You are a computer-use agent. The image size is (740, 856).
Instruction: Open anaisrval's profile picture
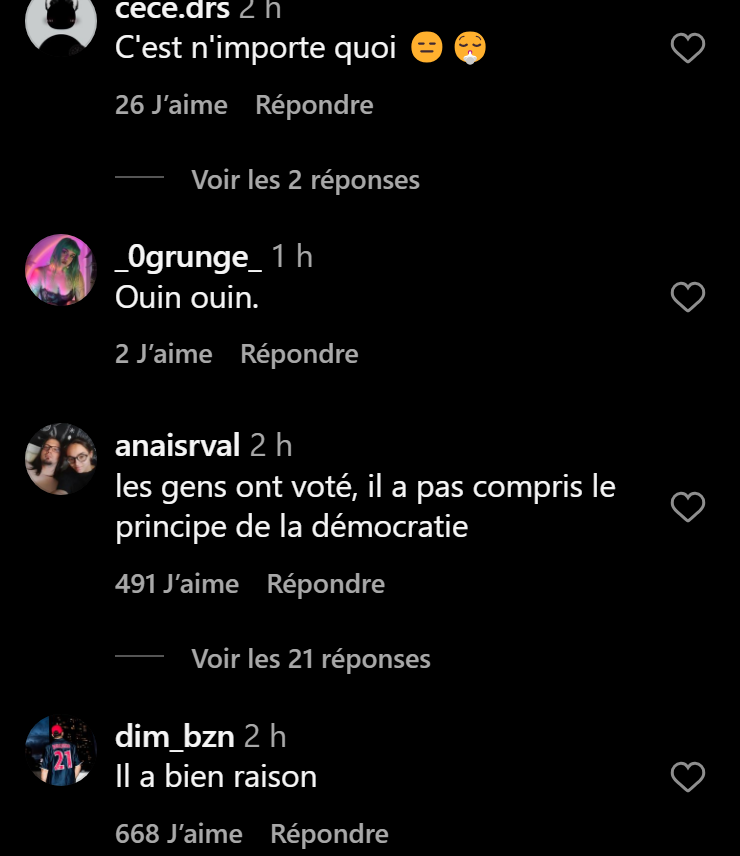(x=60, y=459)
